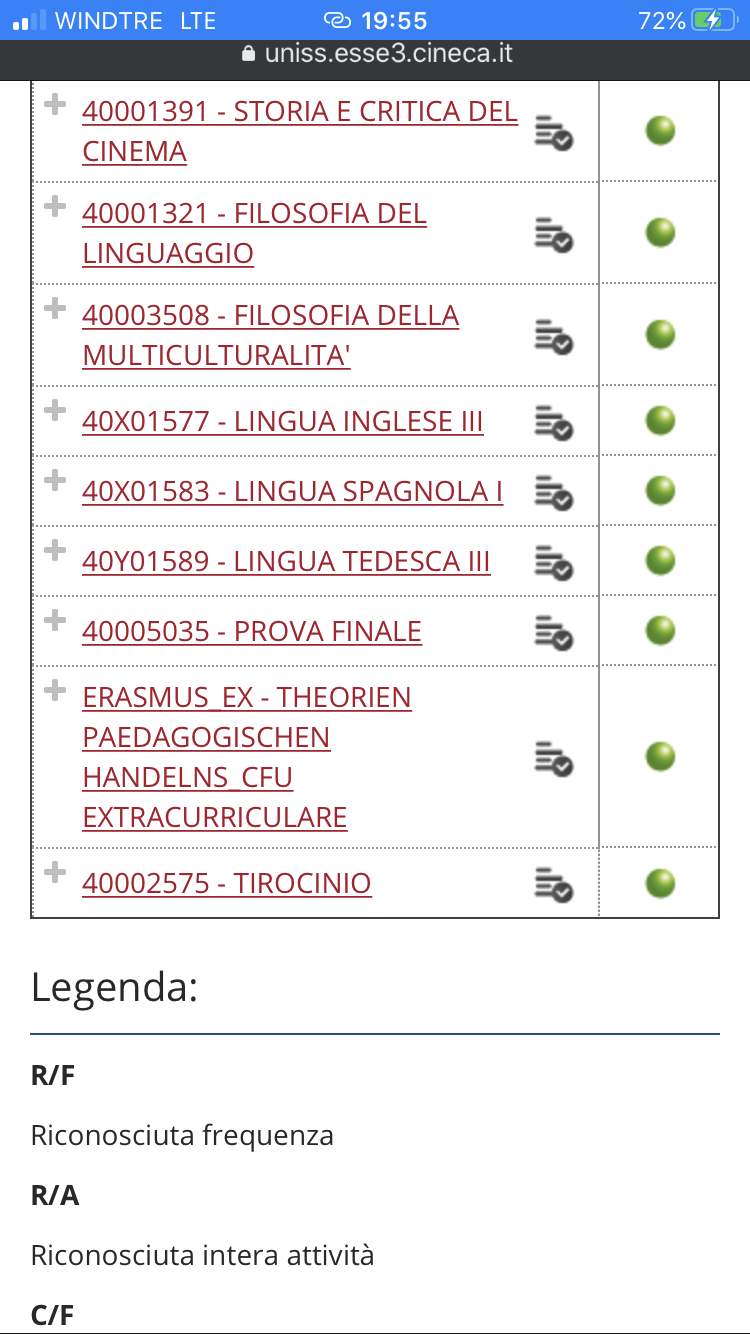Tap the checklist icon for FILOSOFIA DELLA MULTICULTURALITA'
Screen dimensions: 750x1334
553,335
